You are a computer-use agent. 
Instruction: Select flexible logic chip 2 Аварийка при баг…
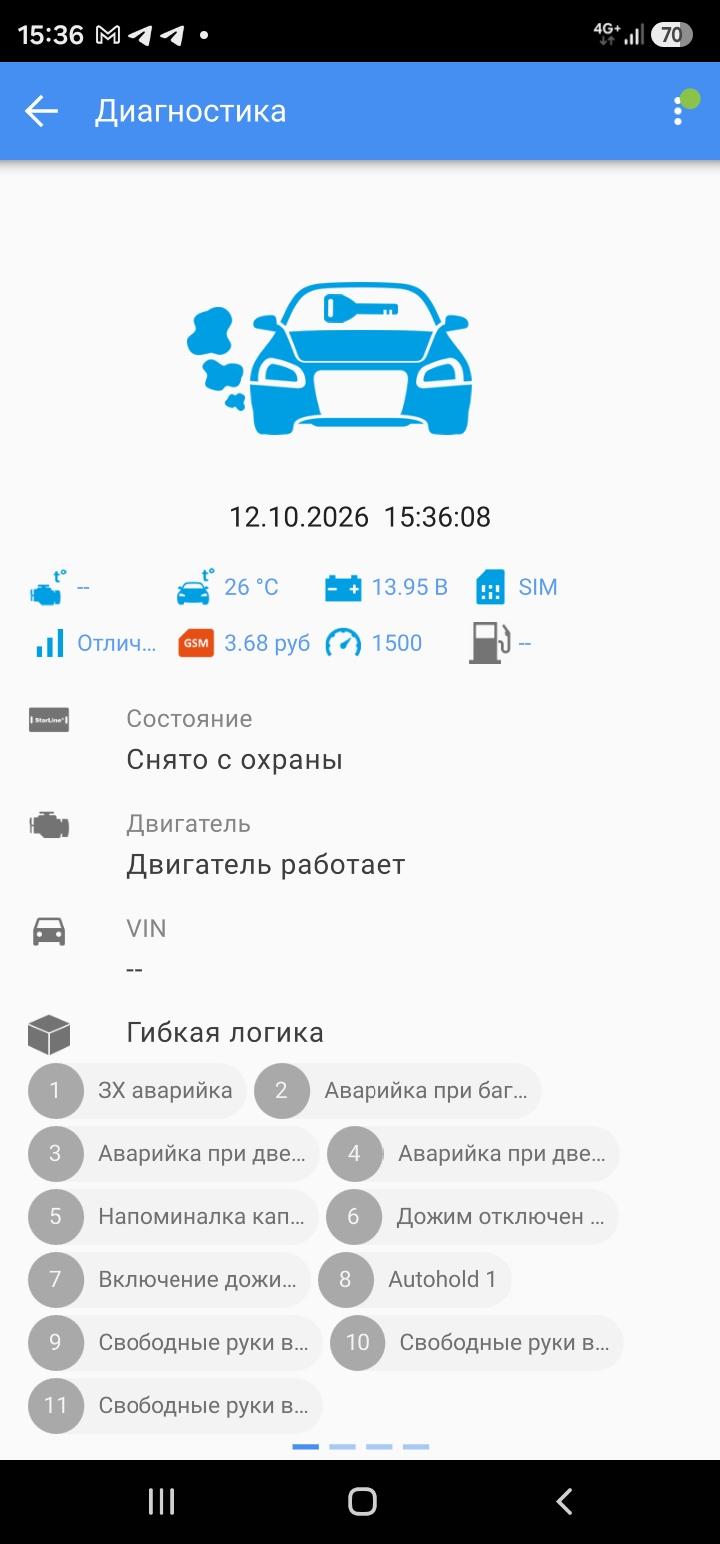click(x=398, y=1091)
